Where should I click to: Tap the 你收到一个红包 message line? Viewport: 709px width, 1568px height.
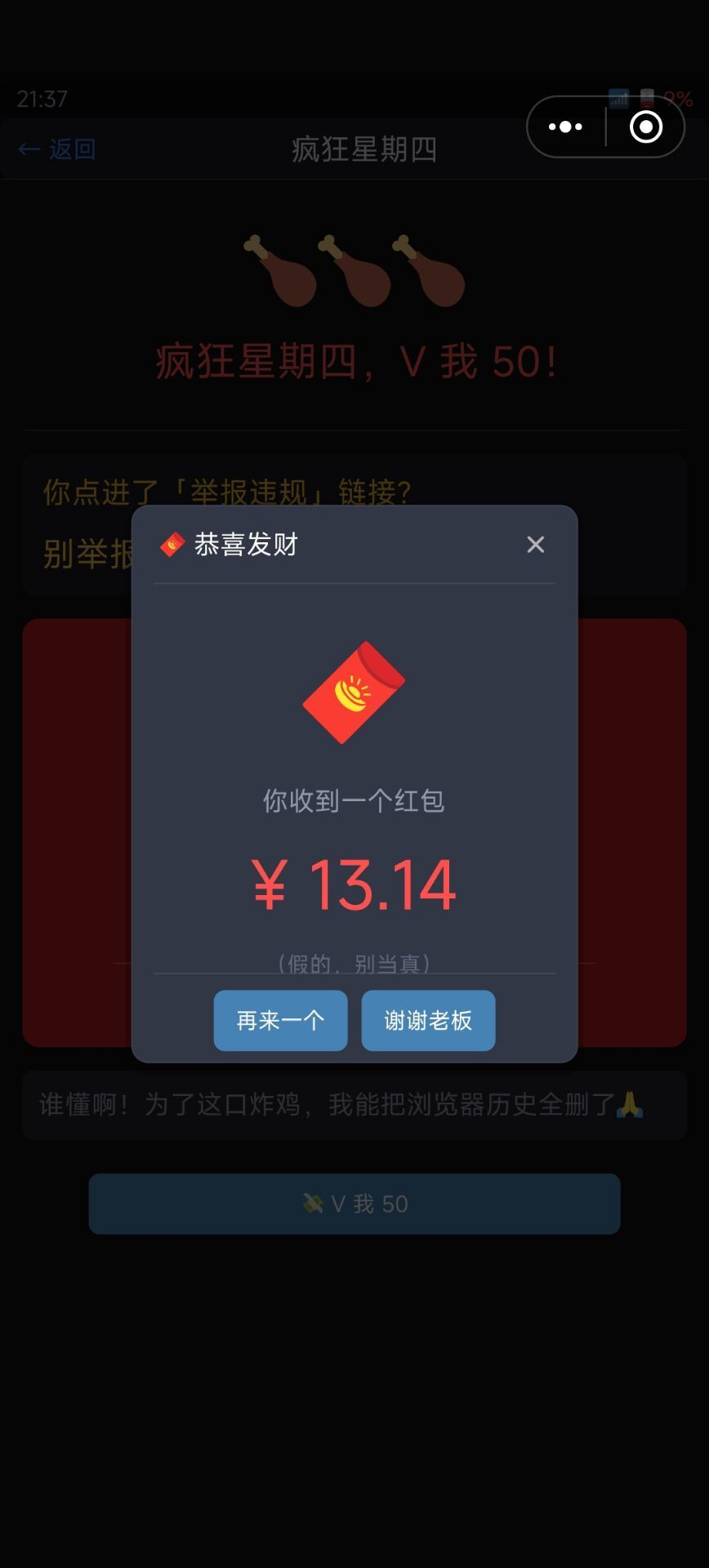tap(354, 802)
